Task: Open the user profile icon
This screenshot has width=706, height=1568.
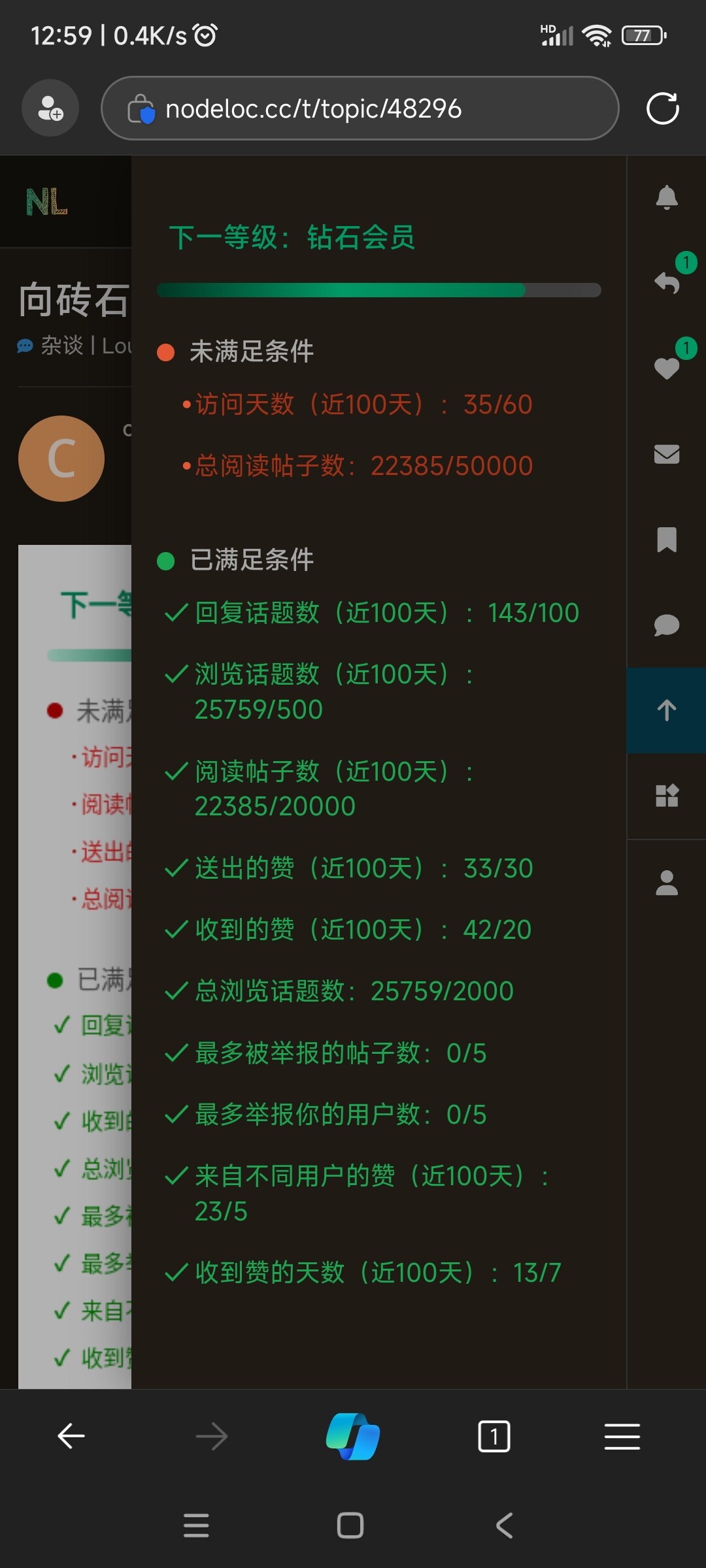Action: (667, 883)
